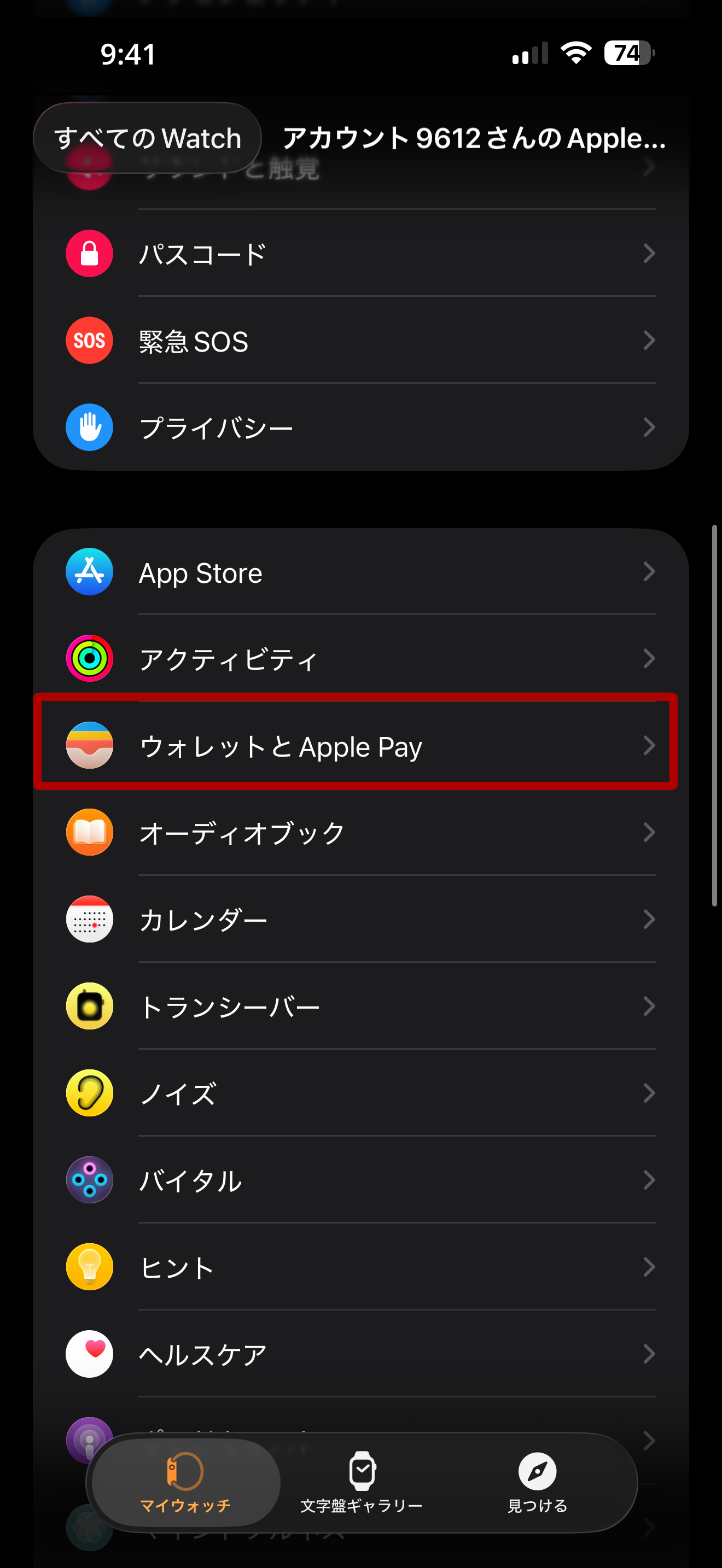722x1568 pixels.
Task: Open プライバシー settings
Action: [x=360, y=428]
